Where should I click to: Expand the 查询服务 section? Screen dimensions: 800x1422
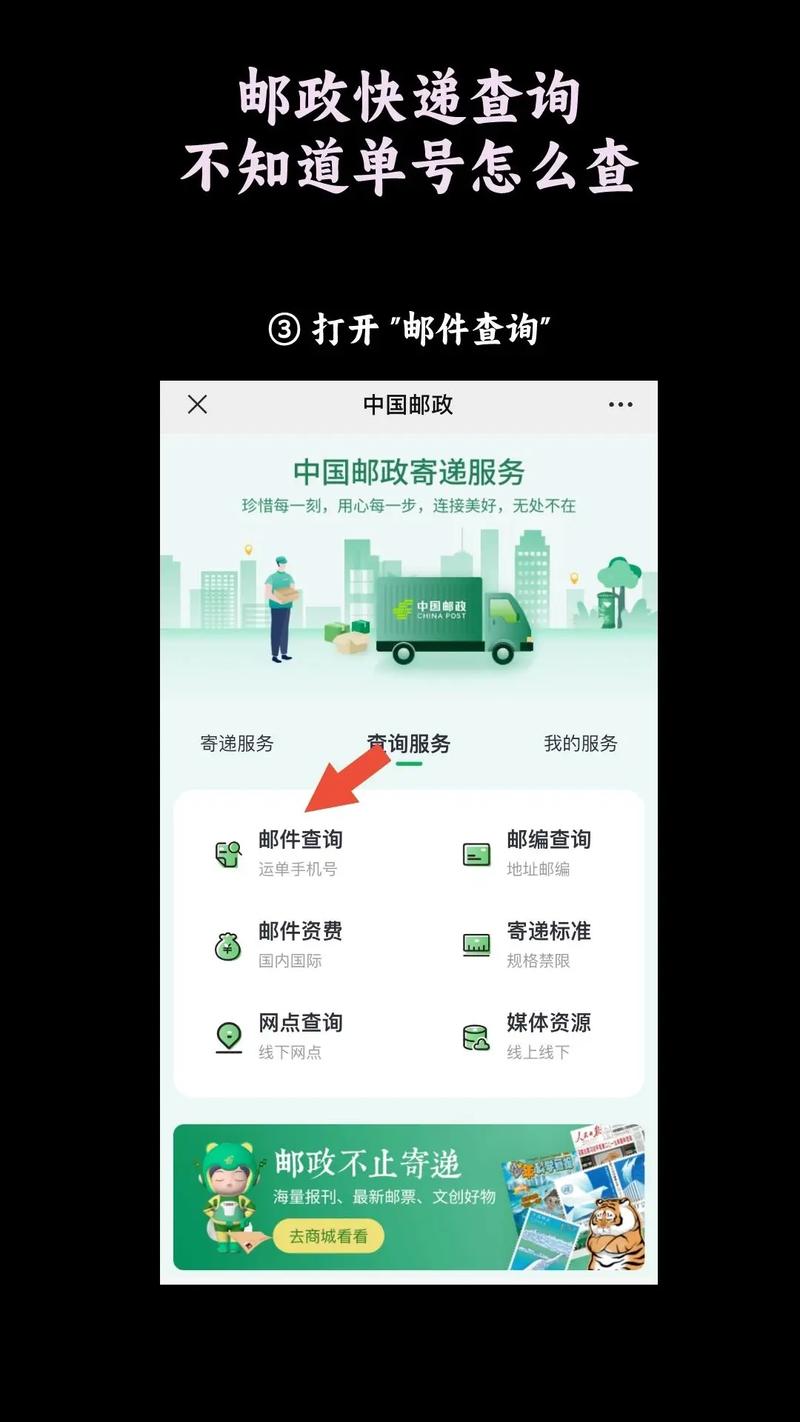[x=410, y=744]
